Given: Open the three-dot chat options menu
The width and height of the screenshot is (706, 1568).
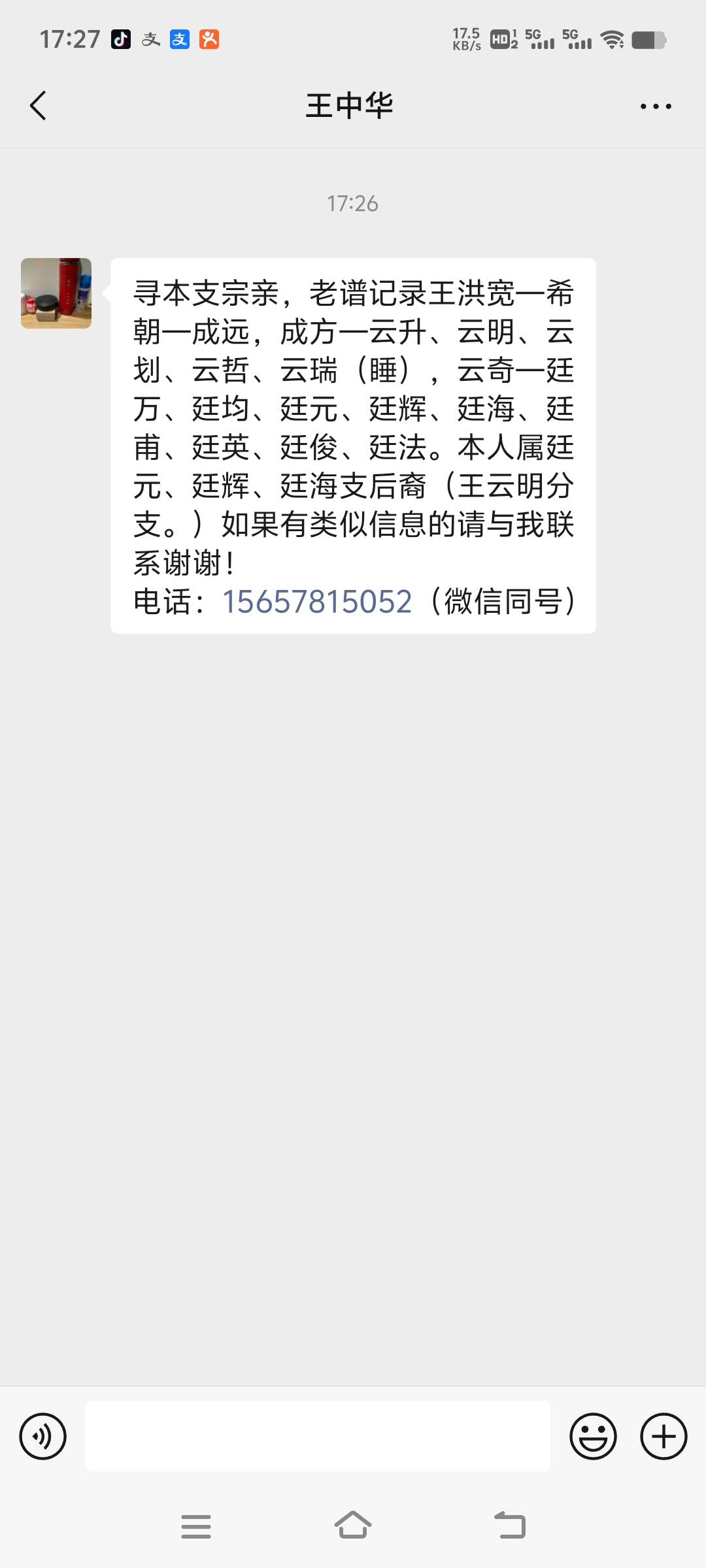Looking at the screenshot, I should 656,106.
